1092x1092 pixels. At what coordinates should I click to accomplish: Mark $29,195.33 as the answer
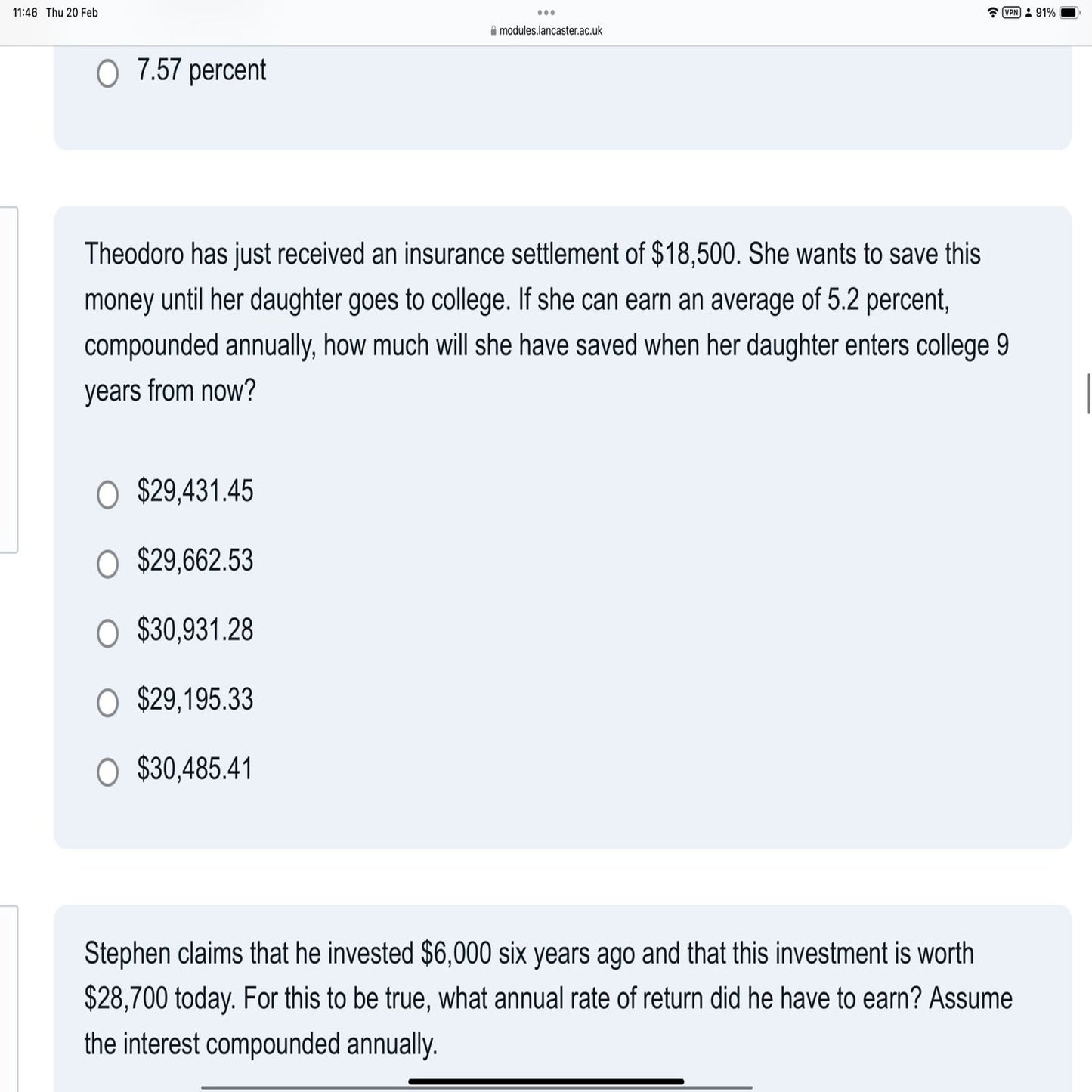coord(107,703)
